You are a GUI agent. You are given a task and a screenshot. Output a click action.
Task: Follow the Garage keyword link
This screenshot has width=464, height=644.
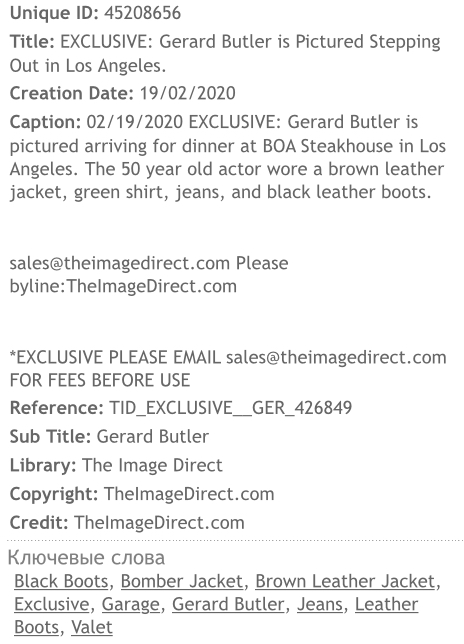coord(131,605)
